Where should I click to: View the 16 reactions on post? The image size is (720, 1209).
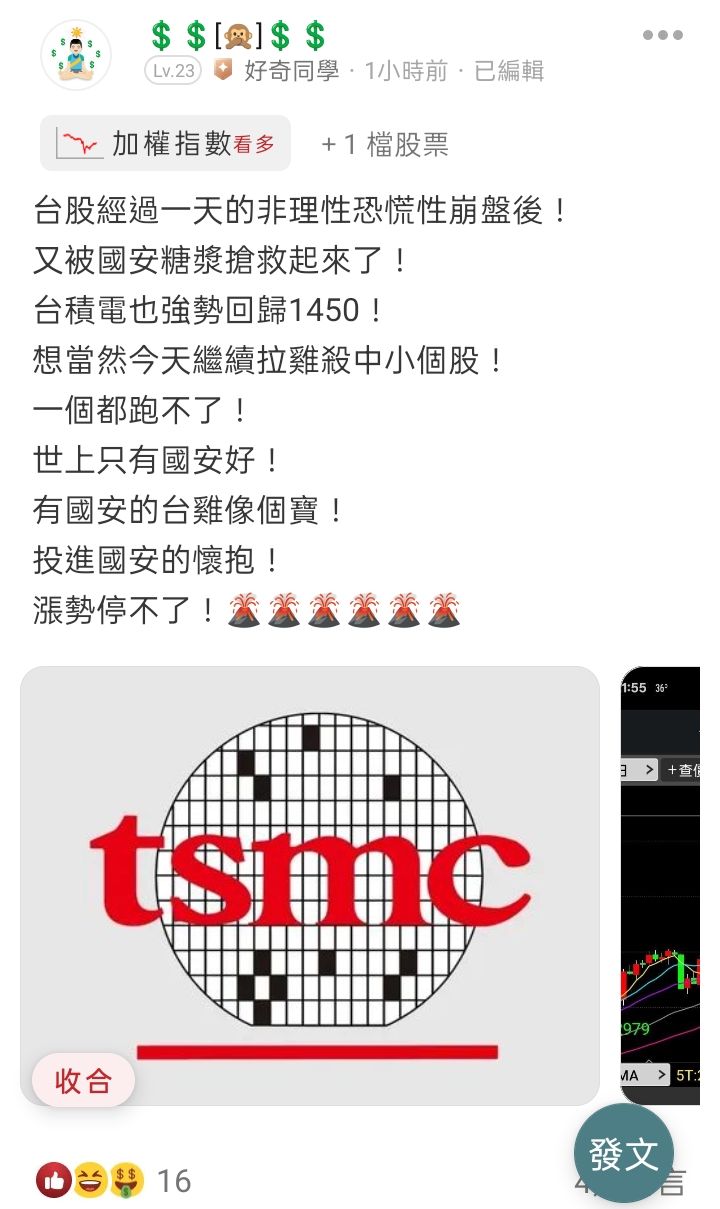pyautogui.click(x=115, y=1181)
